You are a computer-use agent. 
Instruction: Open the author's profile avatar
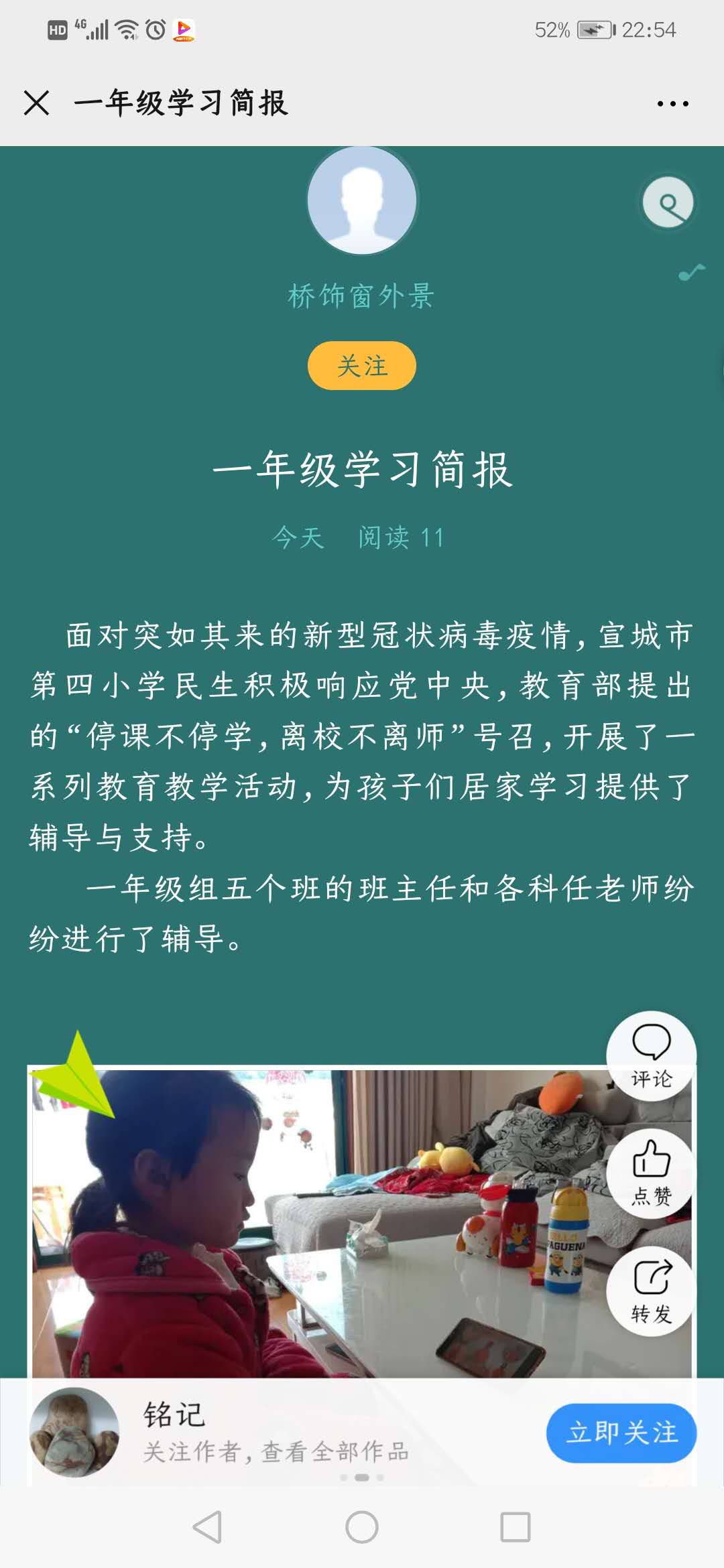[362, 200]
